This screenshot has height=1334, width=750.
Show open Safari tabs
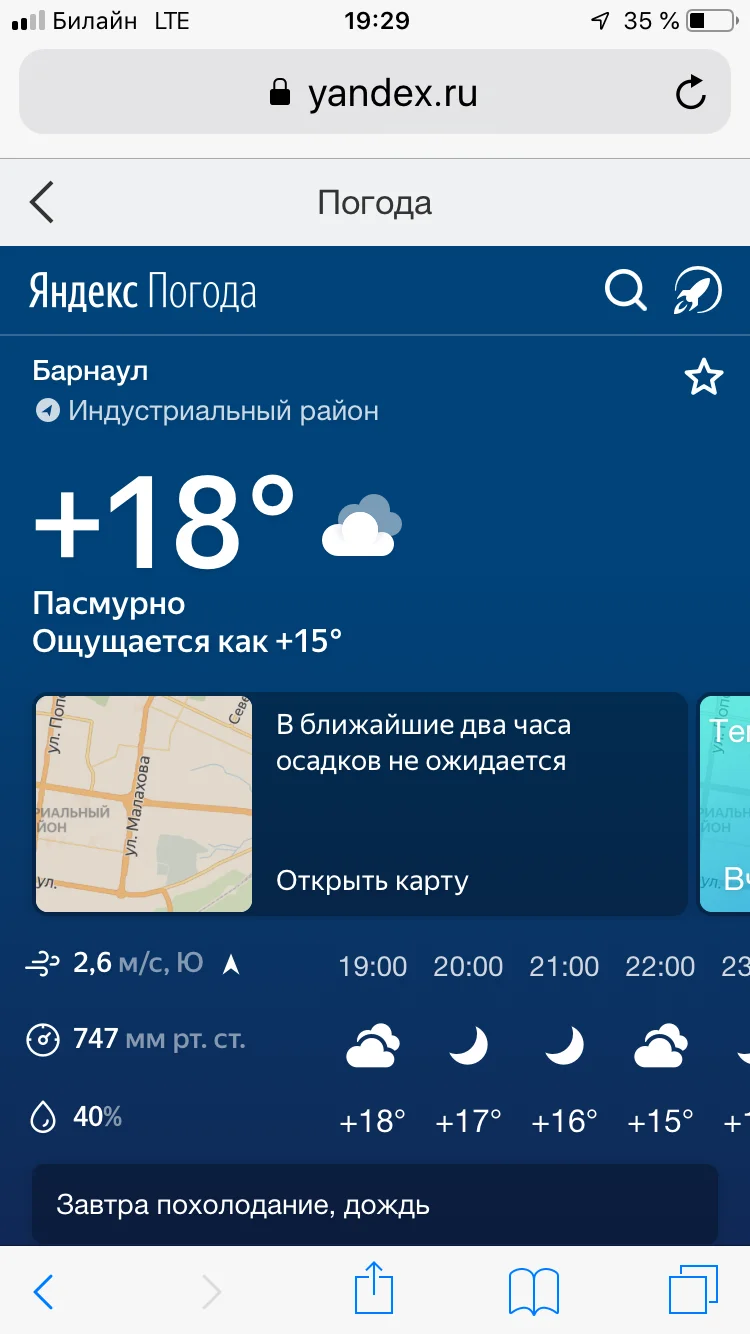click(692, 1291)
